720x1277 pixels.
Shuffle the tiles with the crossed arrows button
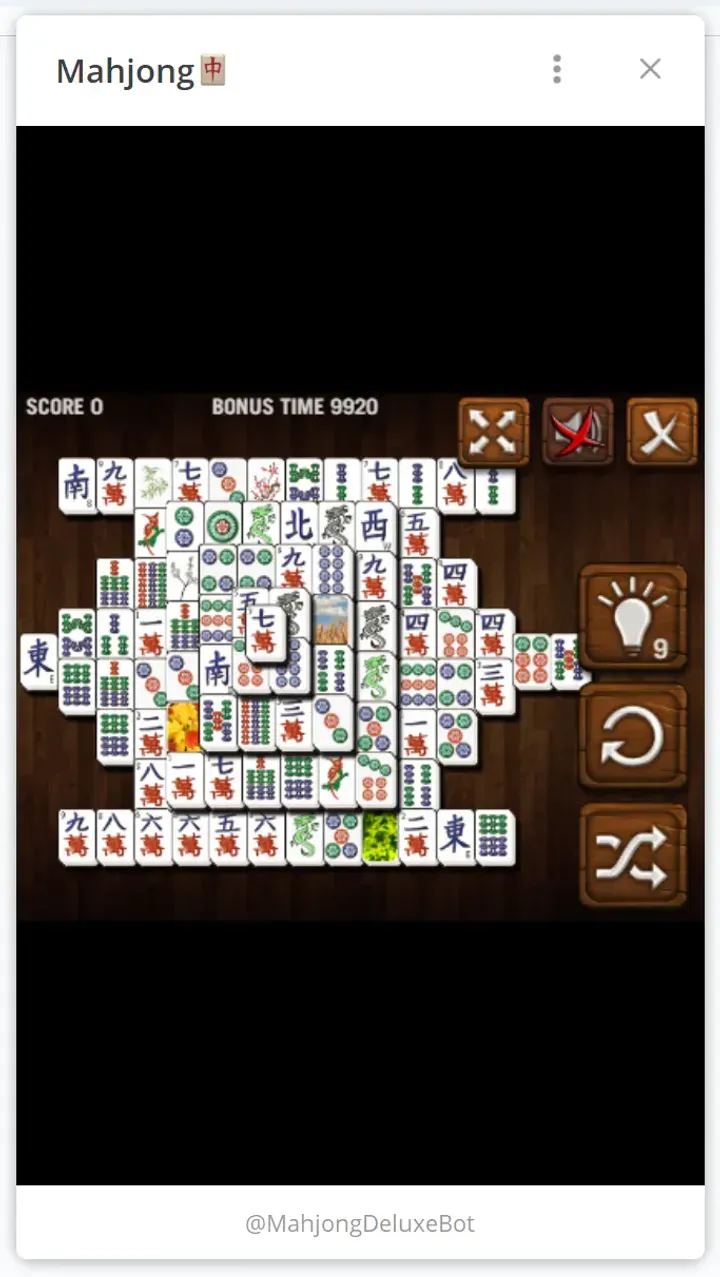[633, 857]
